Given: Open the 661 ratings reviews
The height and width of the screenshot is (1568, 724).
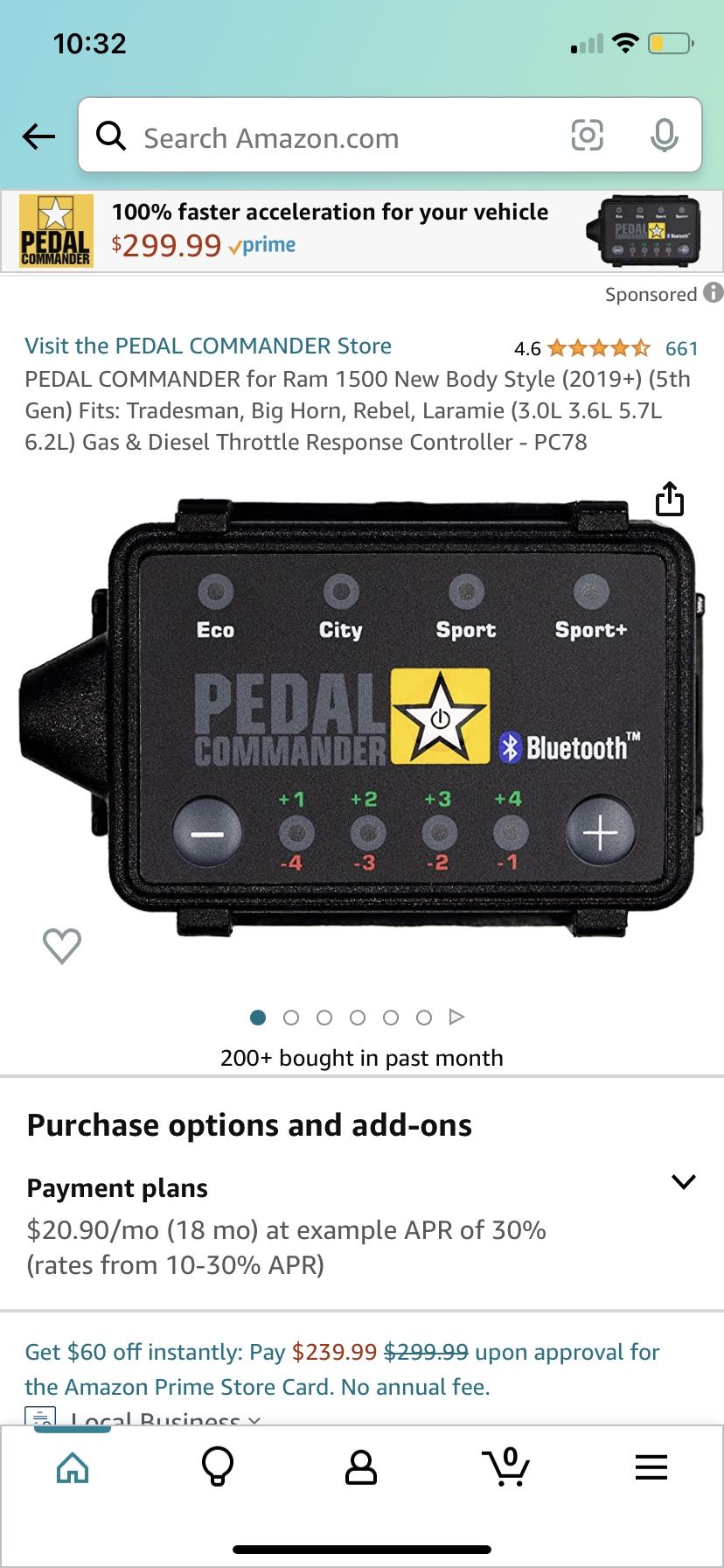Looking at the screenshot, I should pos(680,348).
